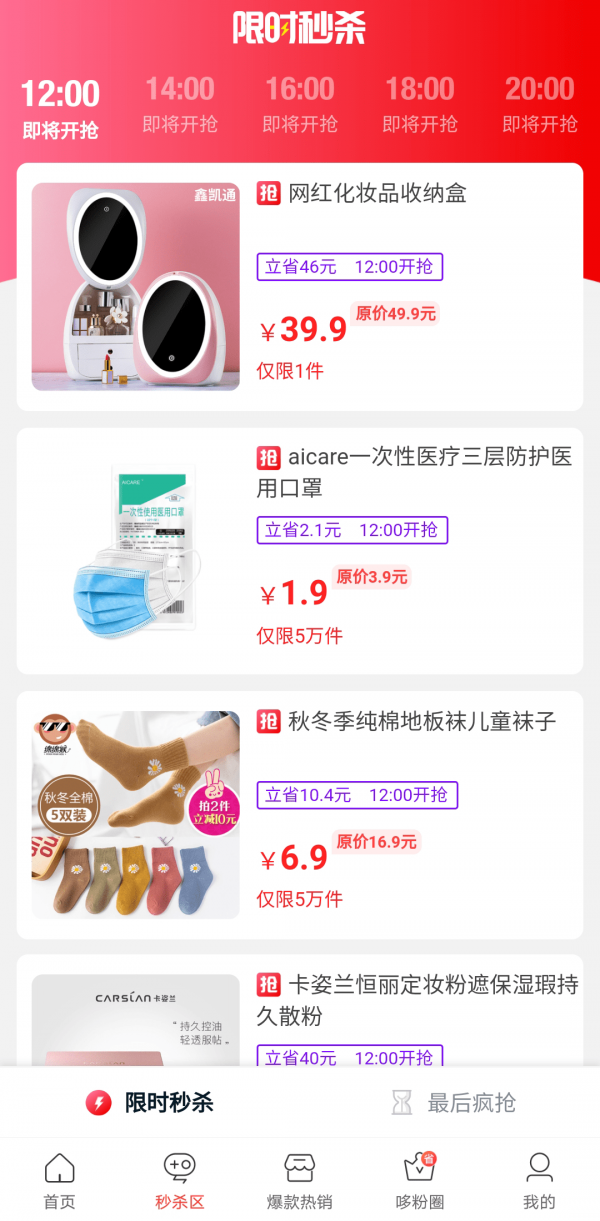Image resolution: width=600 pixels, height=1221 pixels.
Task: Switch to the 16:00 time slot
Action: pos(300,104)
